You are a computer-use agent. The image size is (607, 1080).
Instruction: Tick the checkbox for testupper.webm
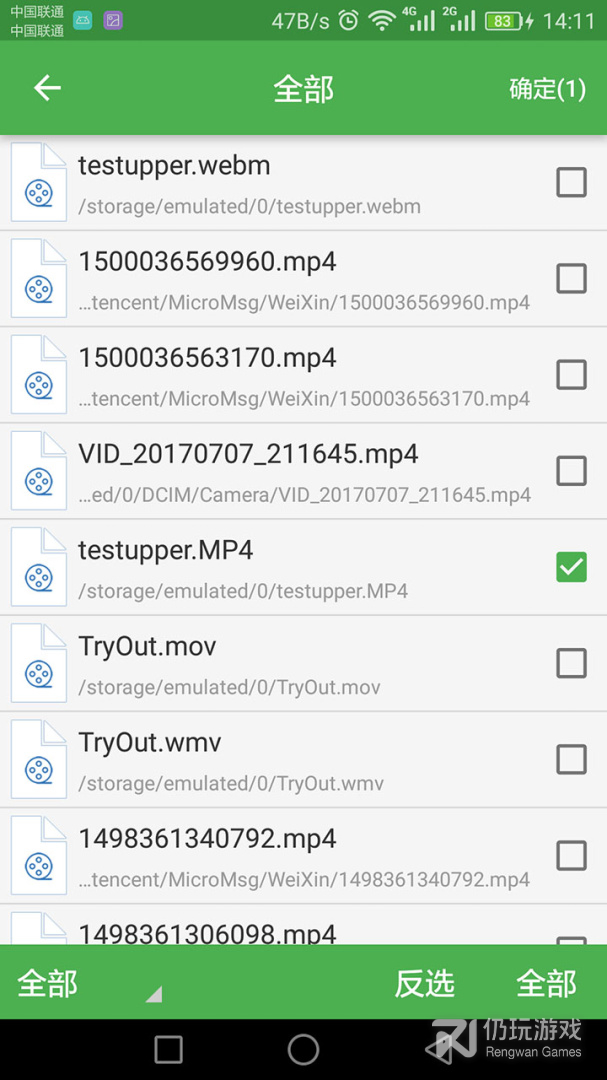[x=571, y=182]
